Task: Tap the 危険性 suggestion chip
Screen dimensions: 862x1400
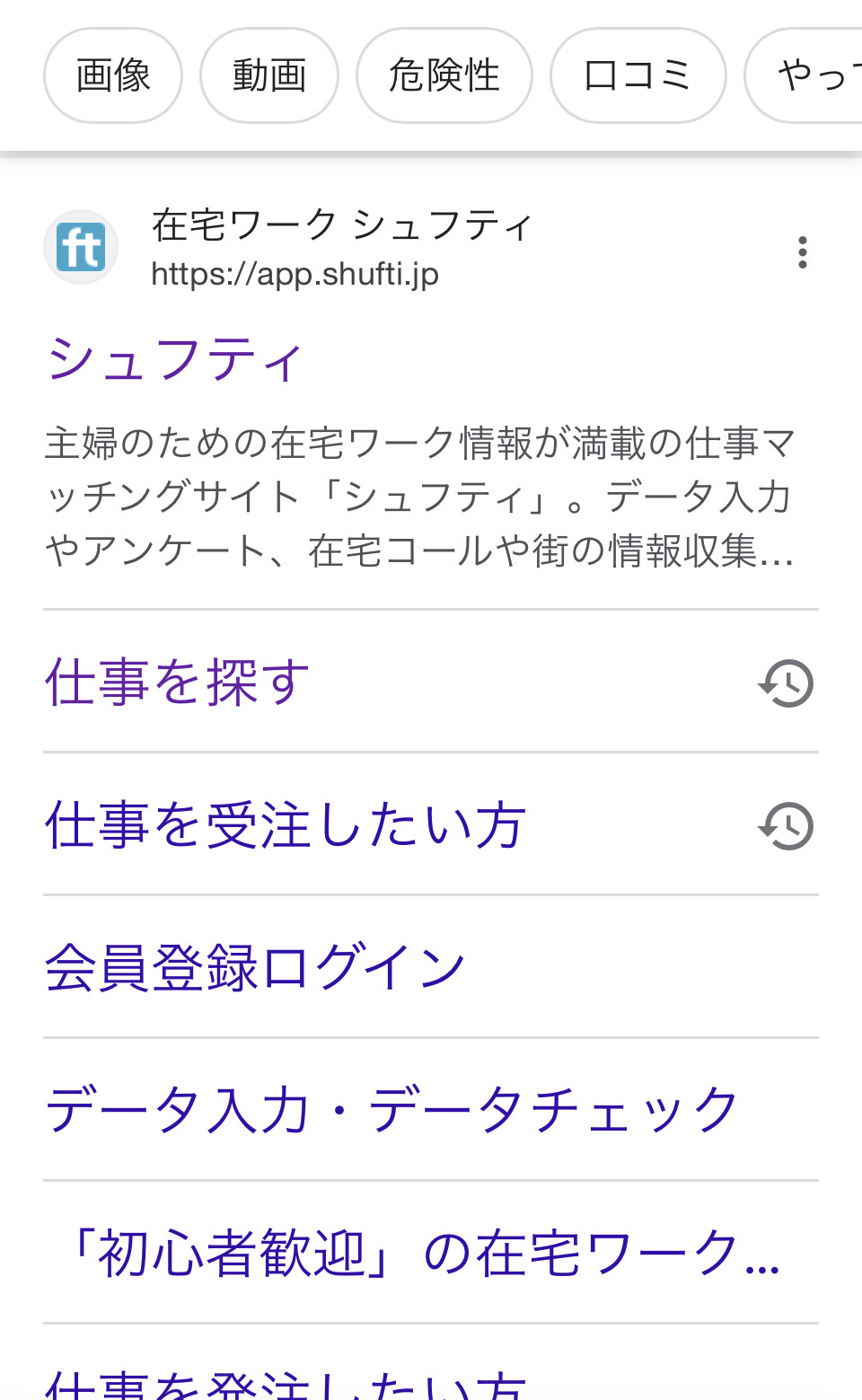Action: click(x=444, y=75)
